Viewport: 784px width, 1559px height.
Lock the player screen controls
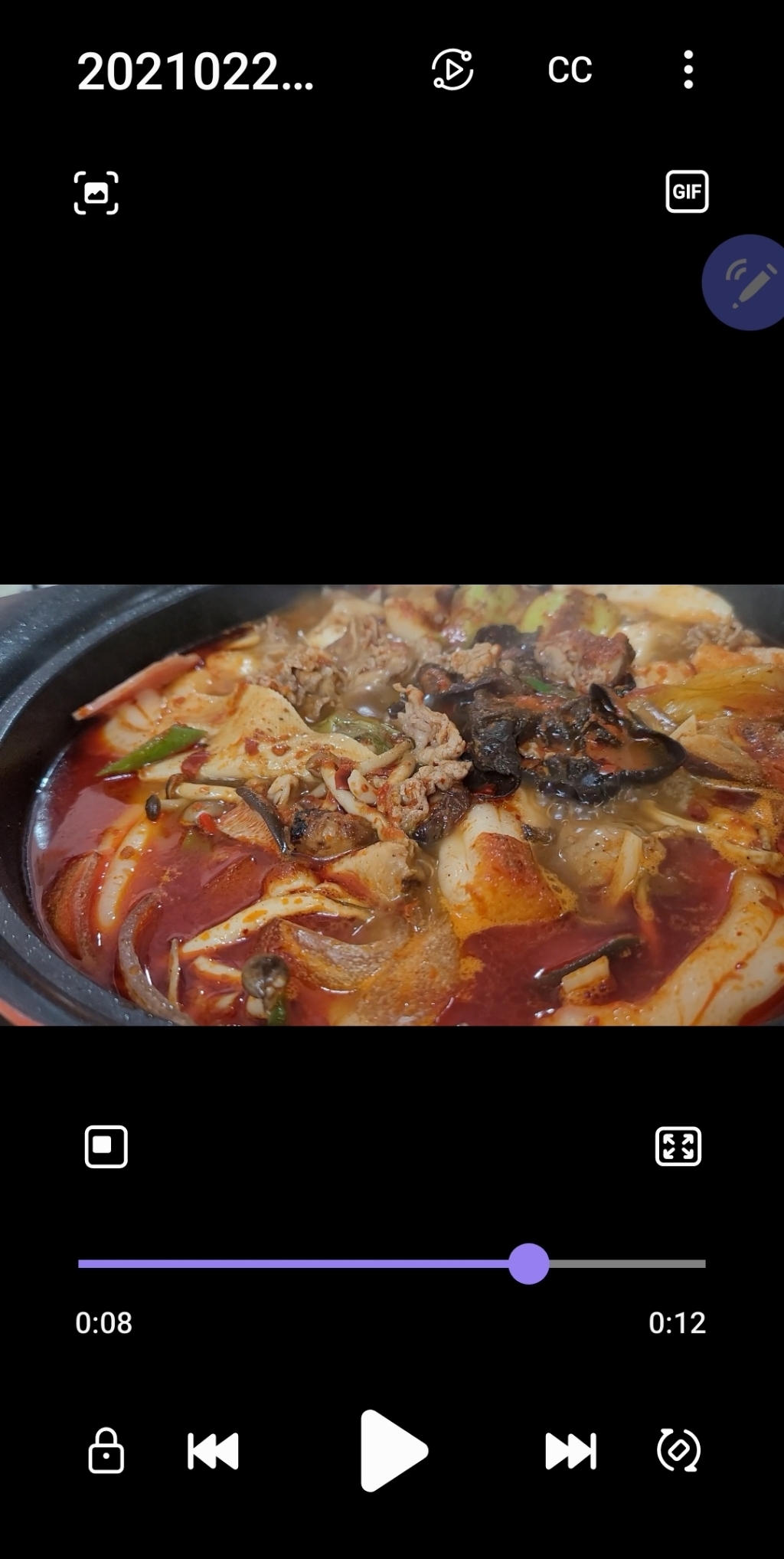click(x=106, y=1450)
